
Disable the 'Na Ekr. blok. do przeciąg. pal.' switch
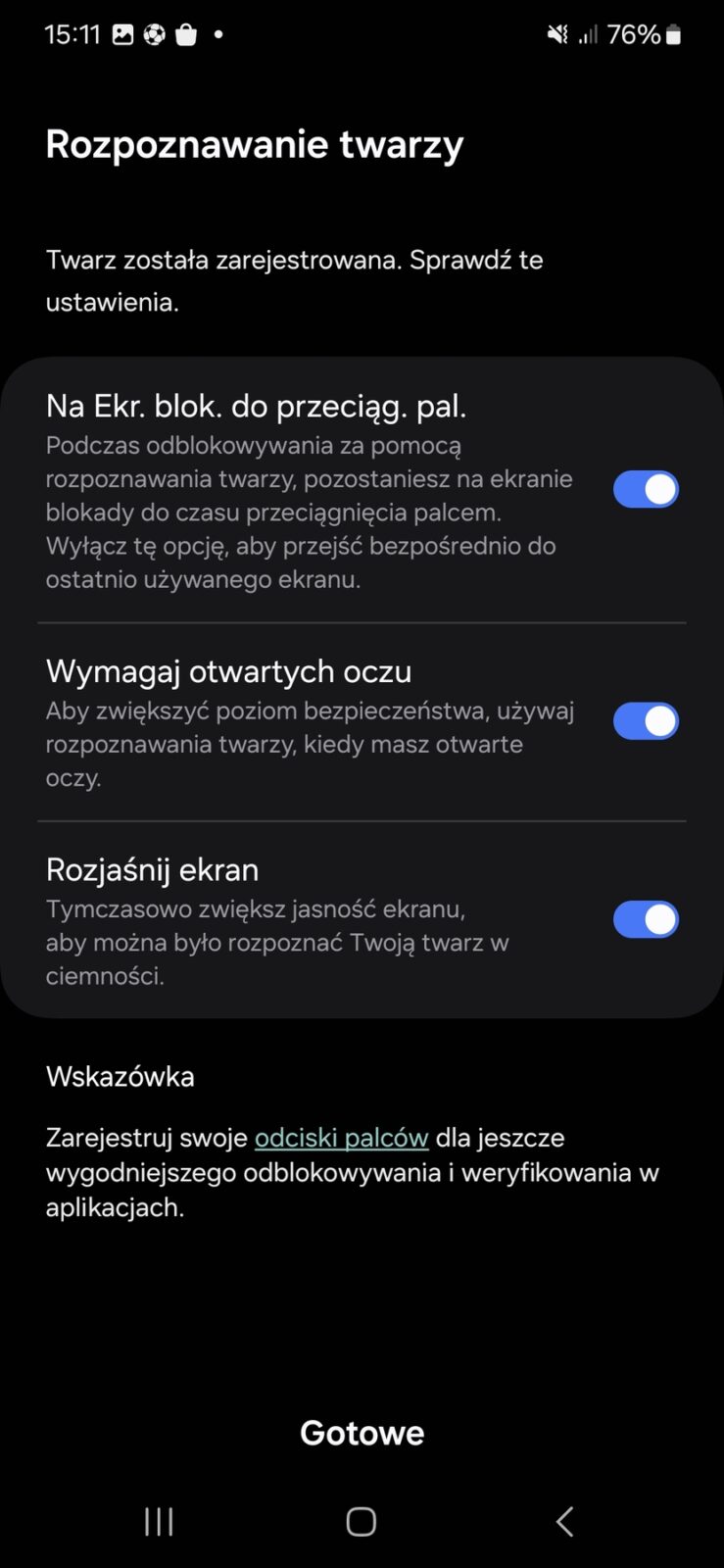[646, 489]
